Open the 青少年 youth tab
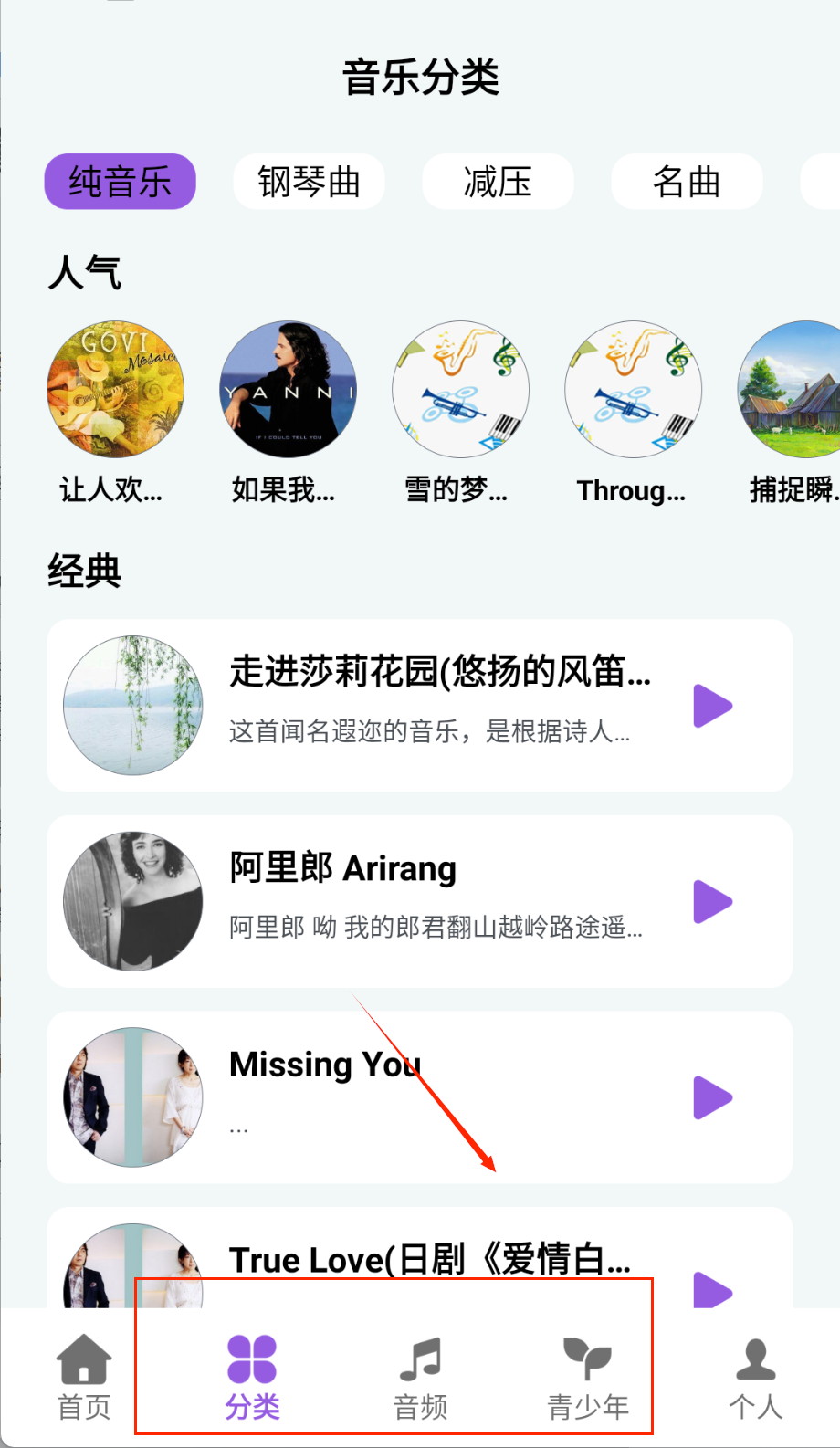 (588, 1377)
